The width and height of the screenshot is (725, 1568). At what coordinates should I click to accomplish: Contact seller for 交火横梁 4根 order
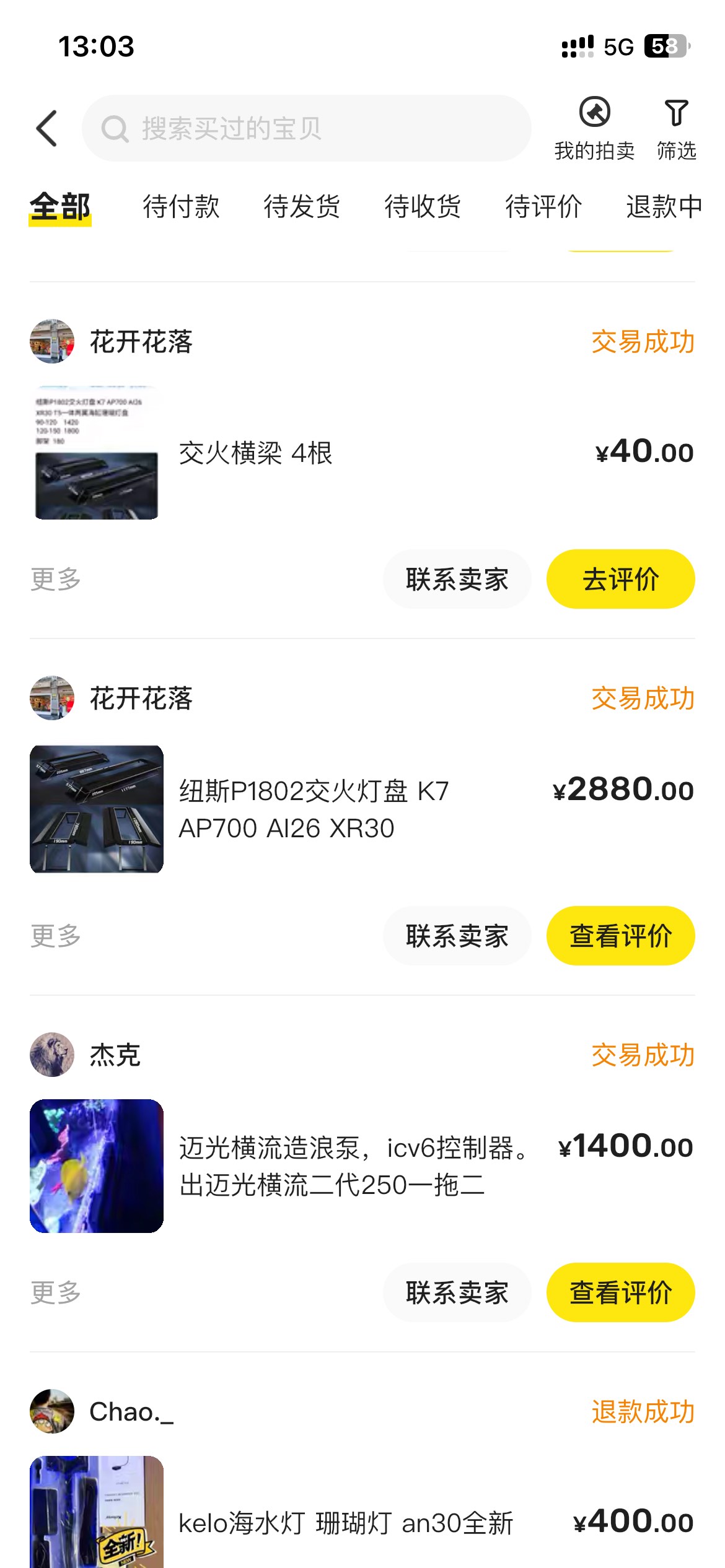point(457,580)
